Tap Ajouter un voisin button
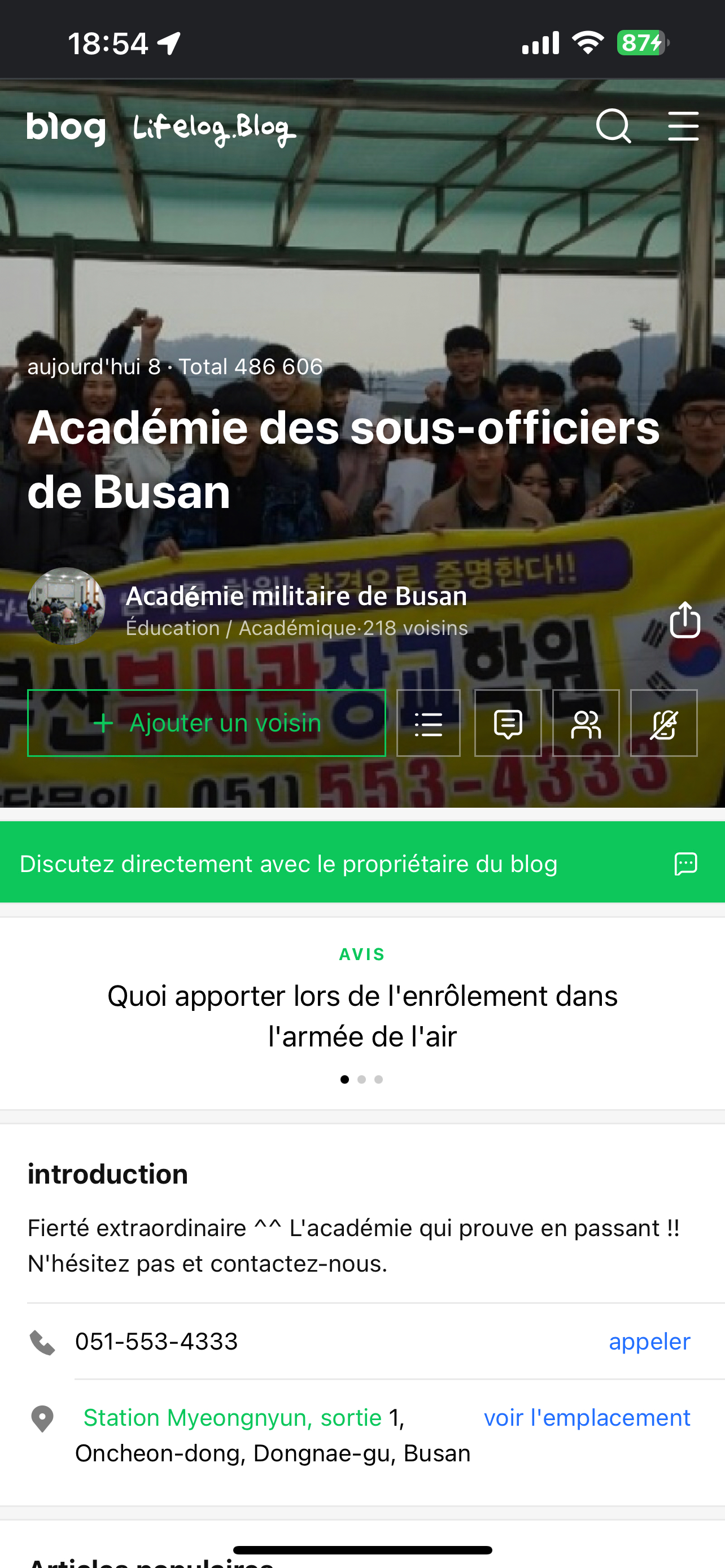The image size is (725, 1568). (x=206, y=722)
